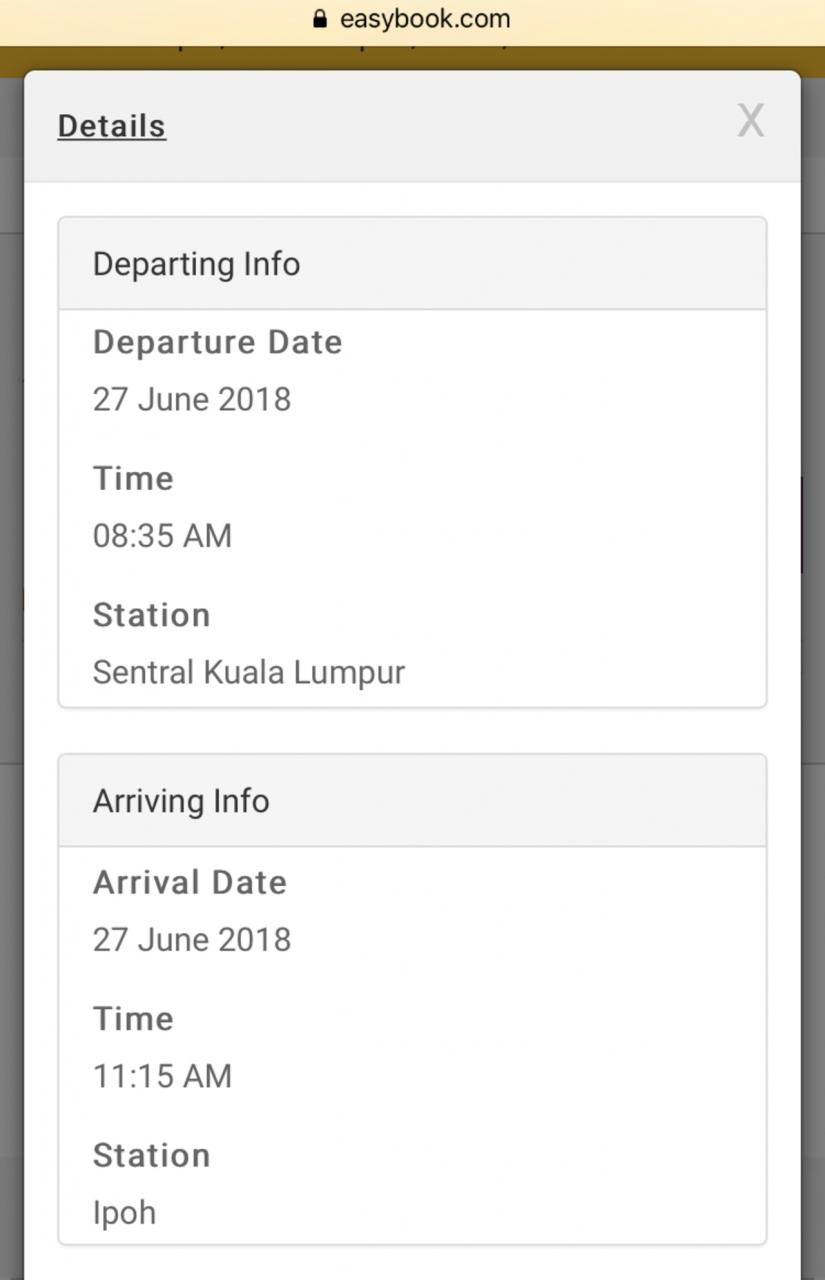The width and height of the screenshot is (825, 1280).
Task: Close the Details dialog
Action: pyautogui.click(x=750, y=121)
